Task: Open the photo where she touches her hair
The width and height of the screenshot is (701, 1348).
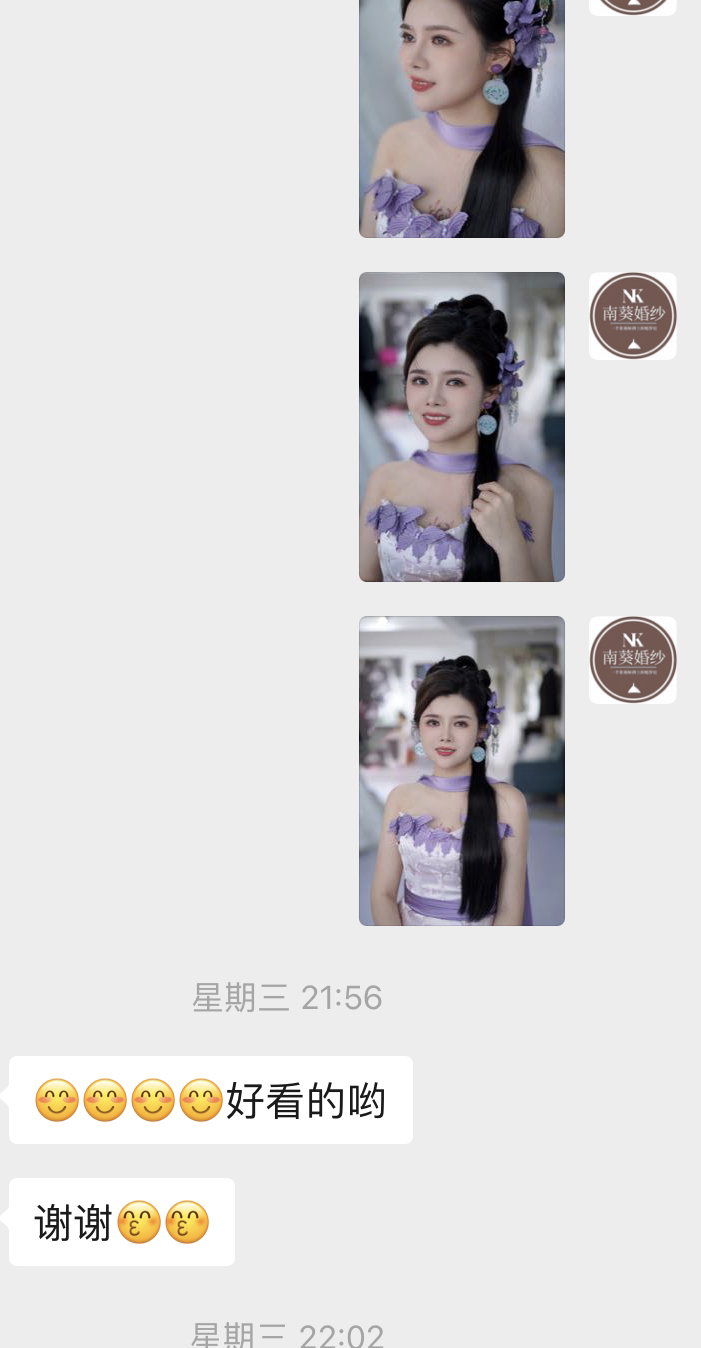Action: (x=461, y=427)
